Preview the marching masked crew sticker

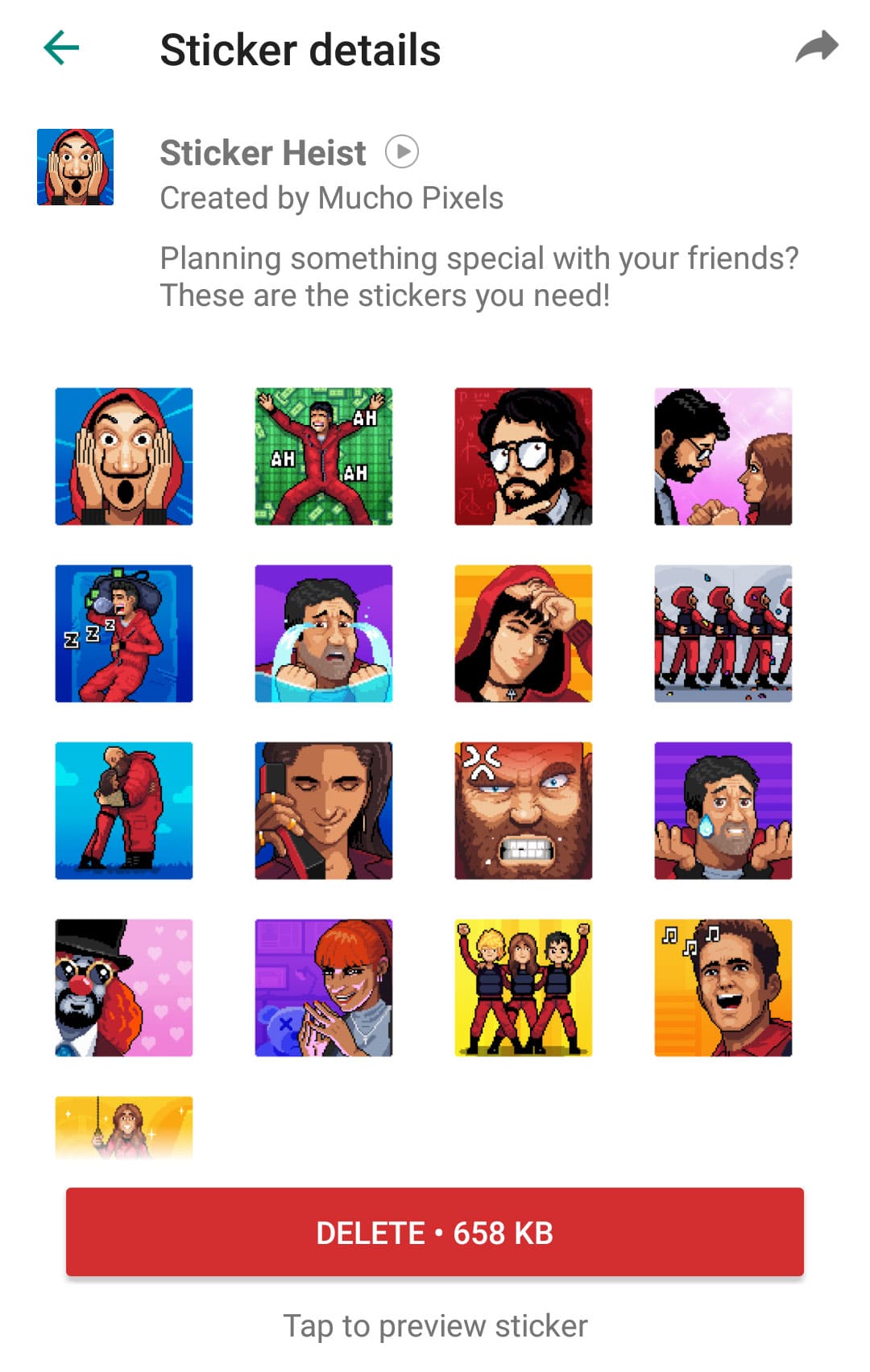click(723, 634)
